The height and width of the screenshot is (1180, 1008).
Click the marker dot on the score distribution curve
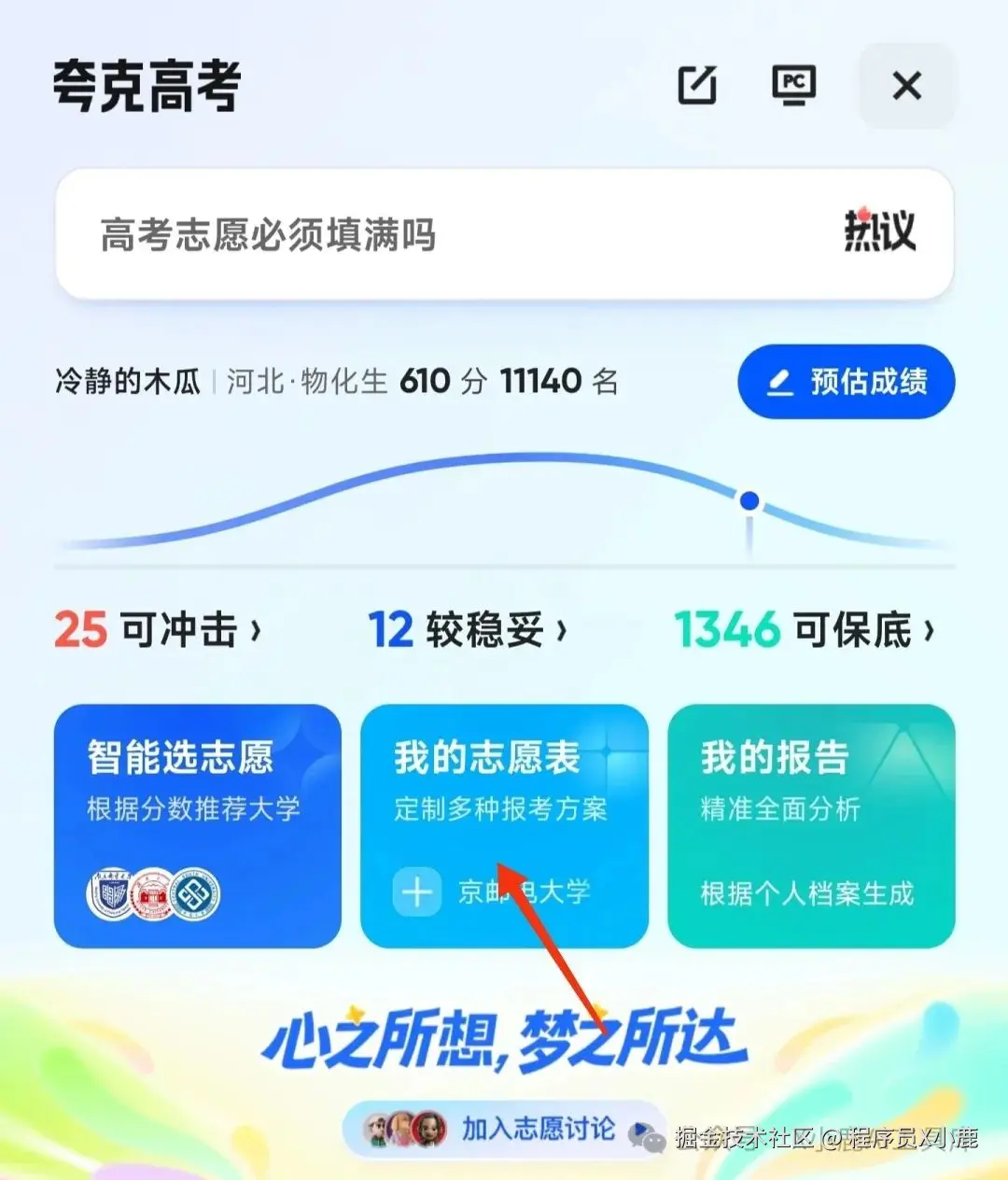pos(748,500)
